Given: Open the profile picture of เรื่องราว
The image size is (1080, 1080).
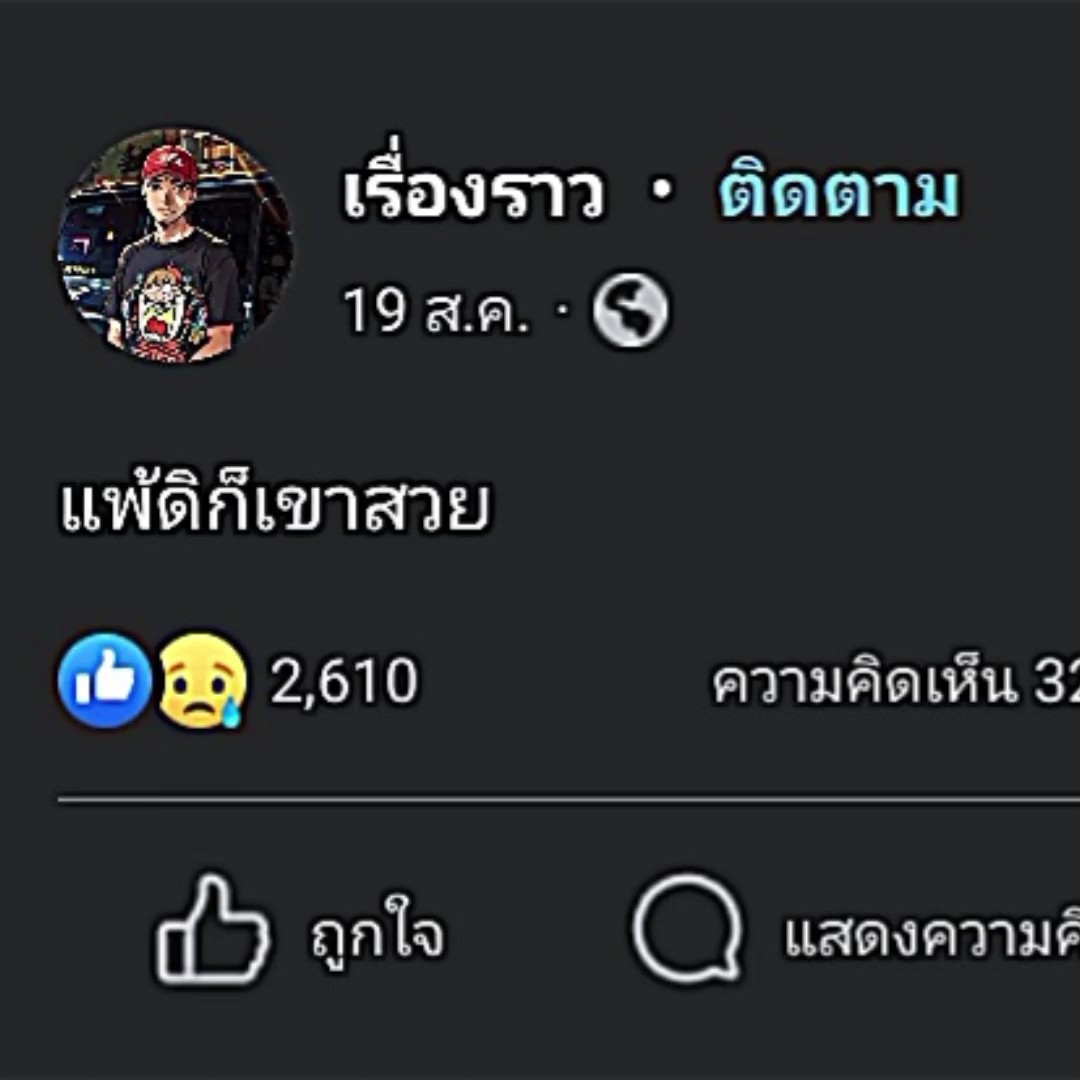Looking at the screenshot, I should [x=175, y=245].
